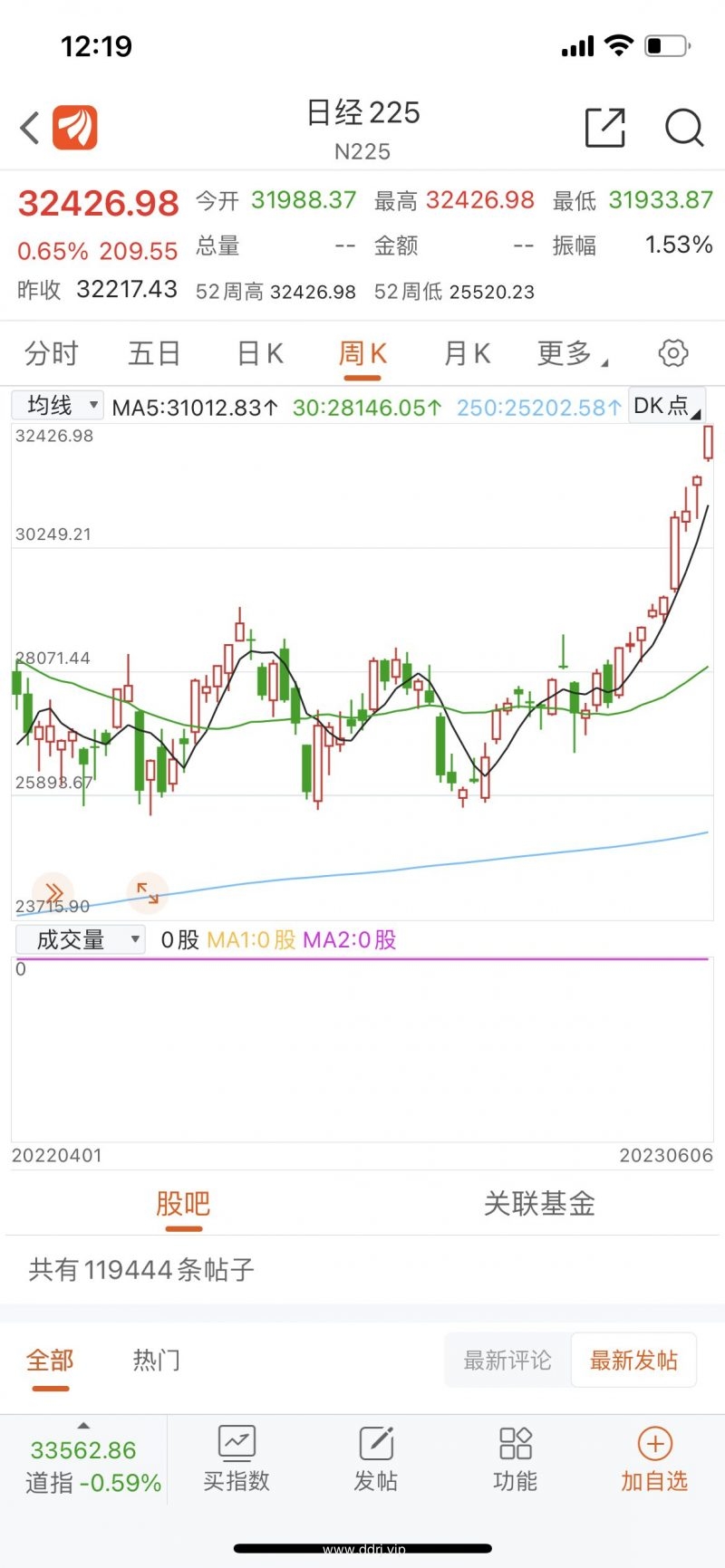Open the share icon in header
The image size is (725, 1568).
(x=604, y=128)
